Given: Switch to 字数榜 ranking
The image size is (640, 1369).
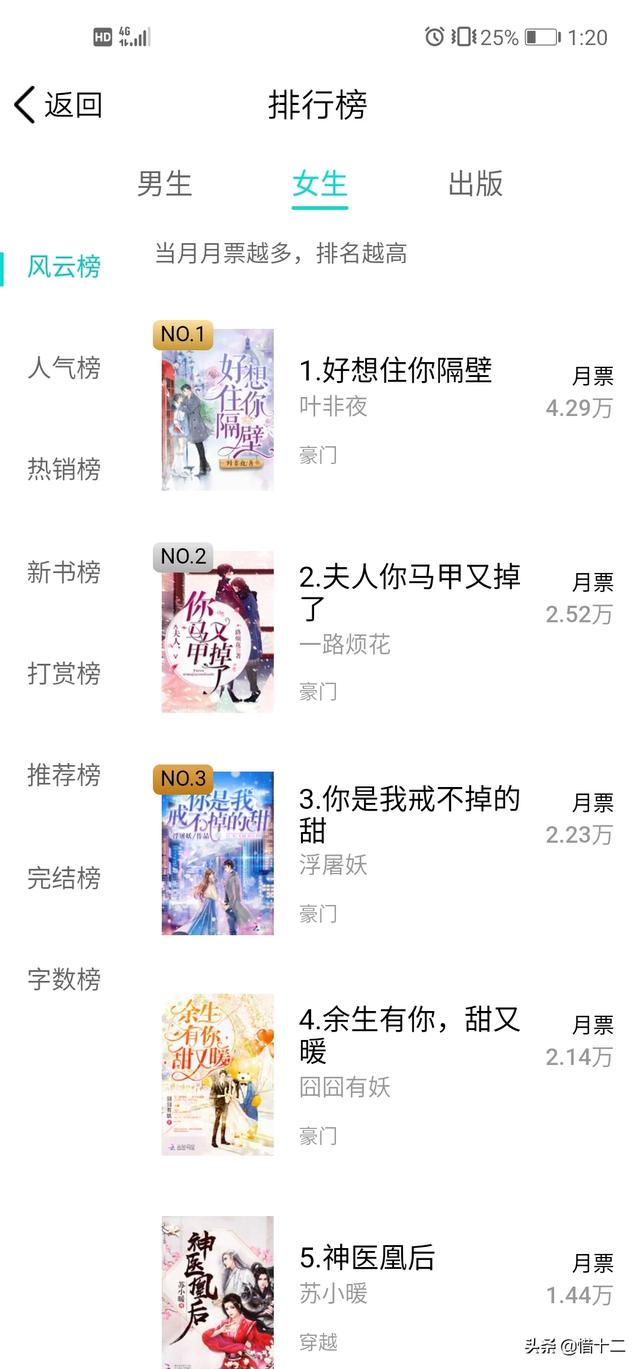Looking at the screenshot, I should point(64,979).
